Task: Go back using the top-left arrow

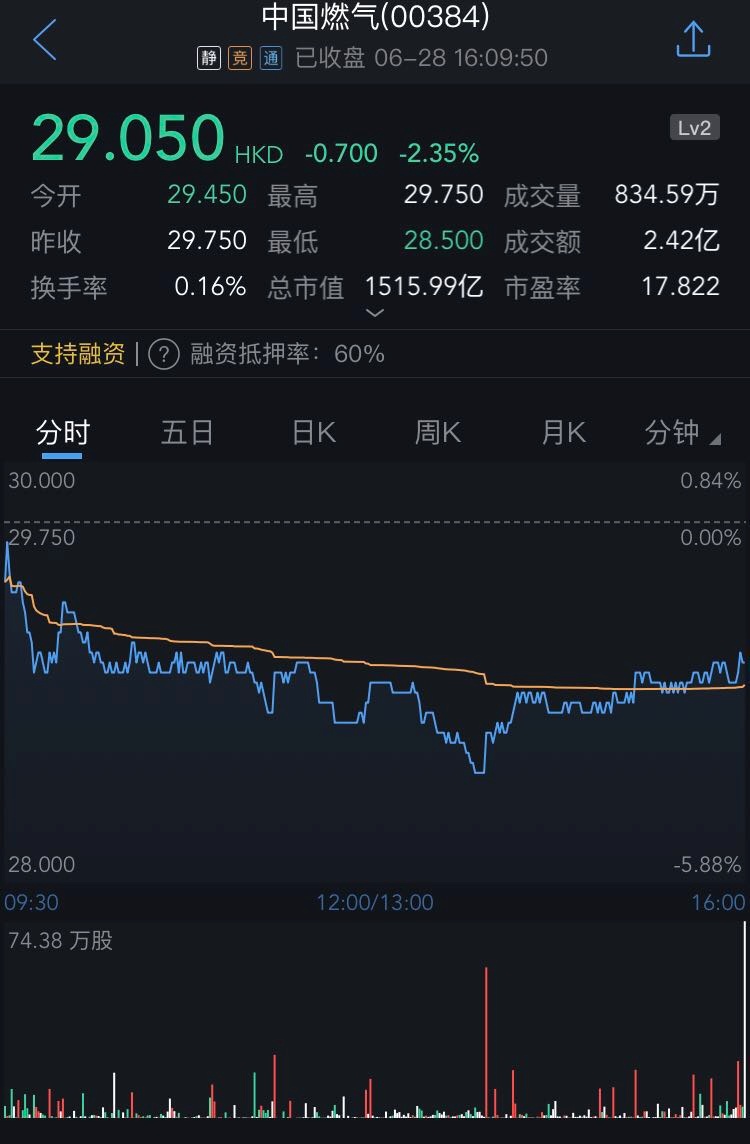Action: [x=45, y=41]
